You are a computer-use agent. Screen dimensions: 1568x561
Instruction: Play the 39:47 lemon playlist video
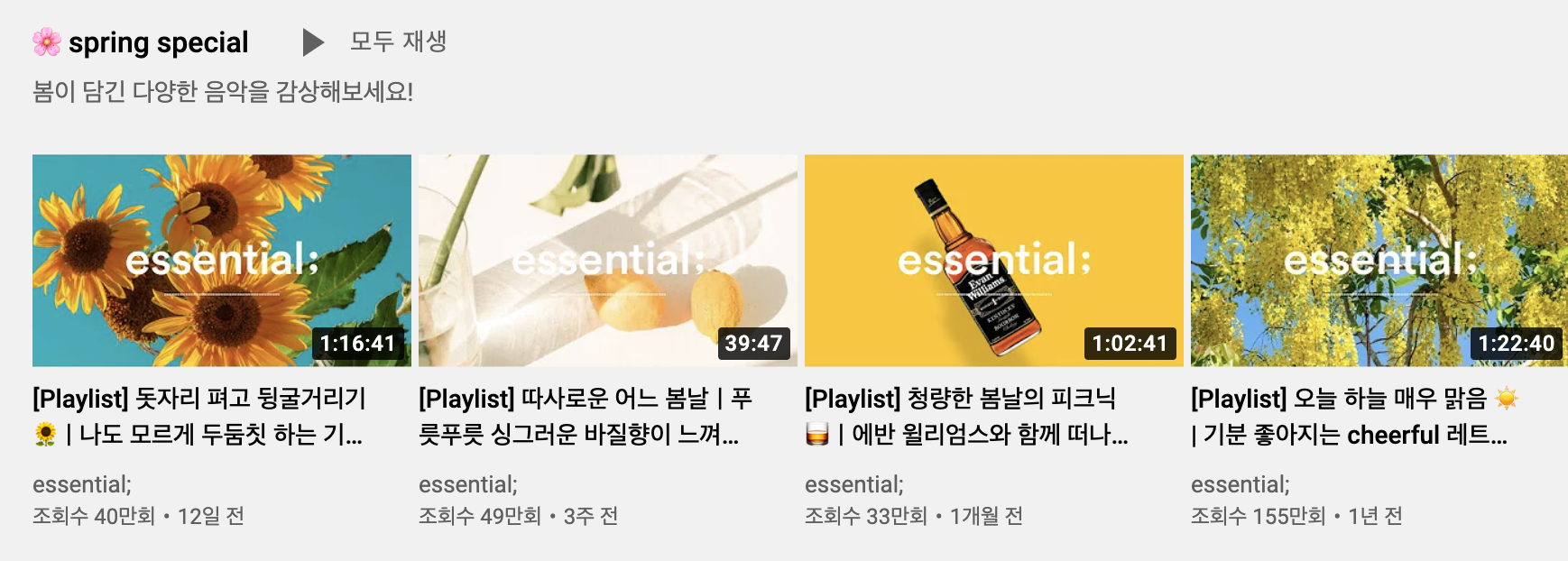pos(607,260)
